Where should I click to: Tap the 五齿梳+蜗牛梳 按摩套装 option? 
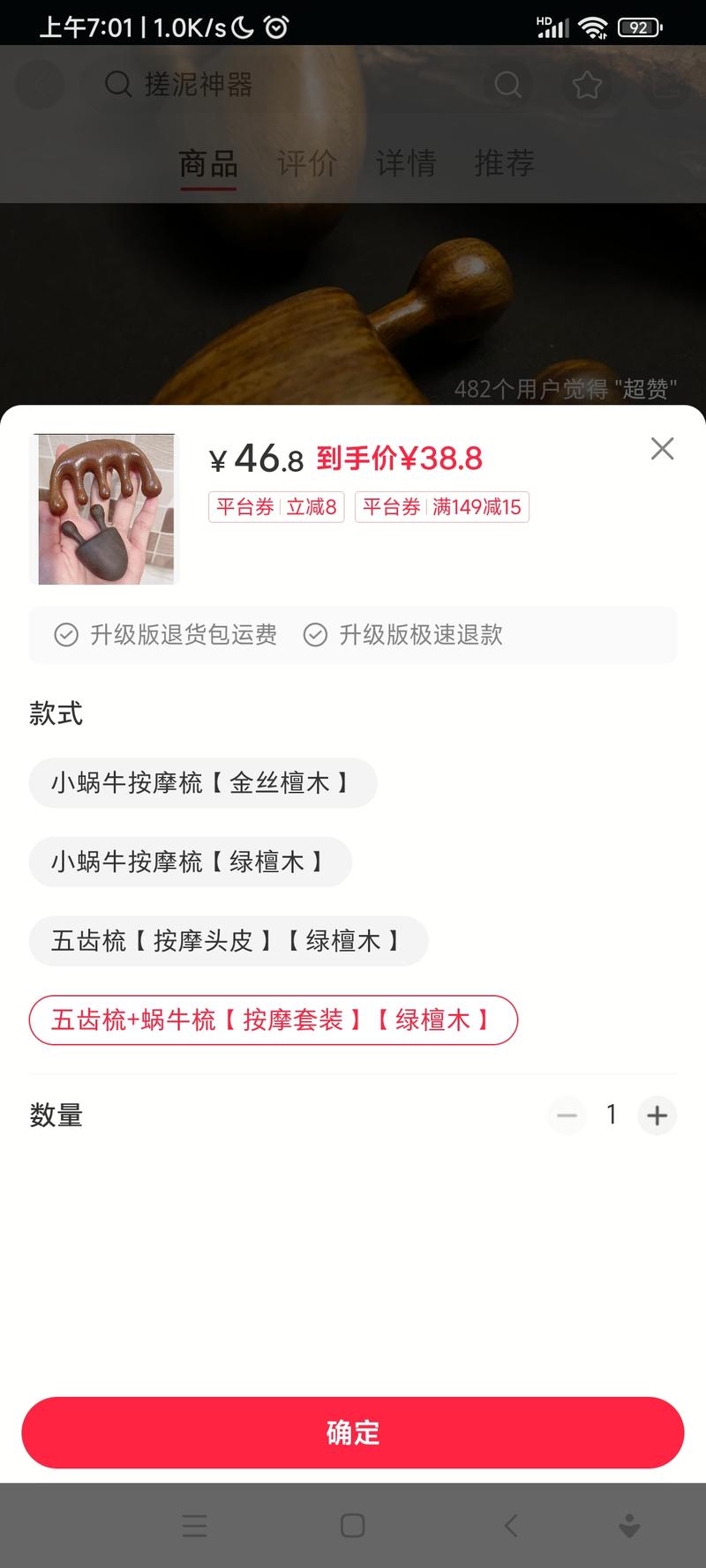click(x=274, y=1020)
